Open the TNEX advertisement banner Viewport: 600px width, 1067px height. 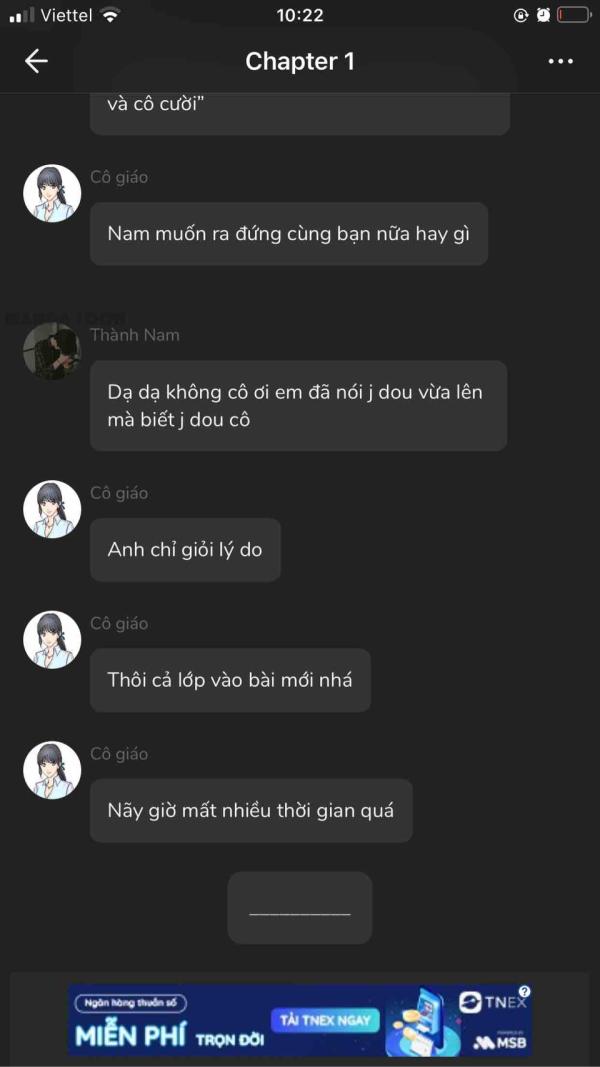point(200,1030)
